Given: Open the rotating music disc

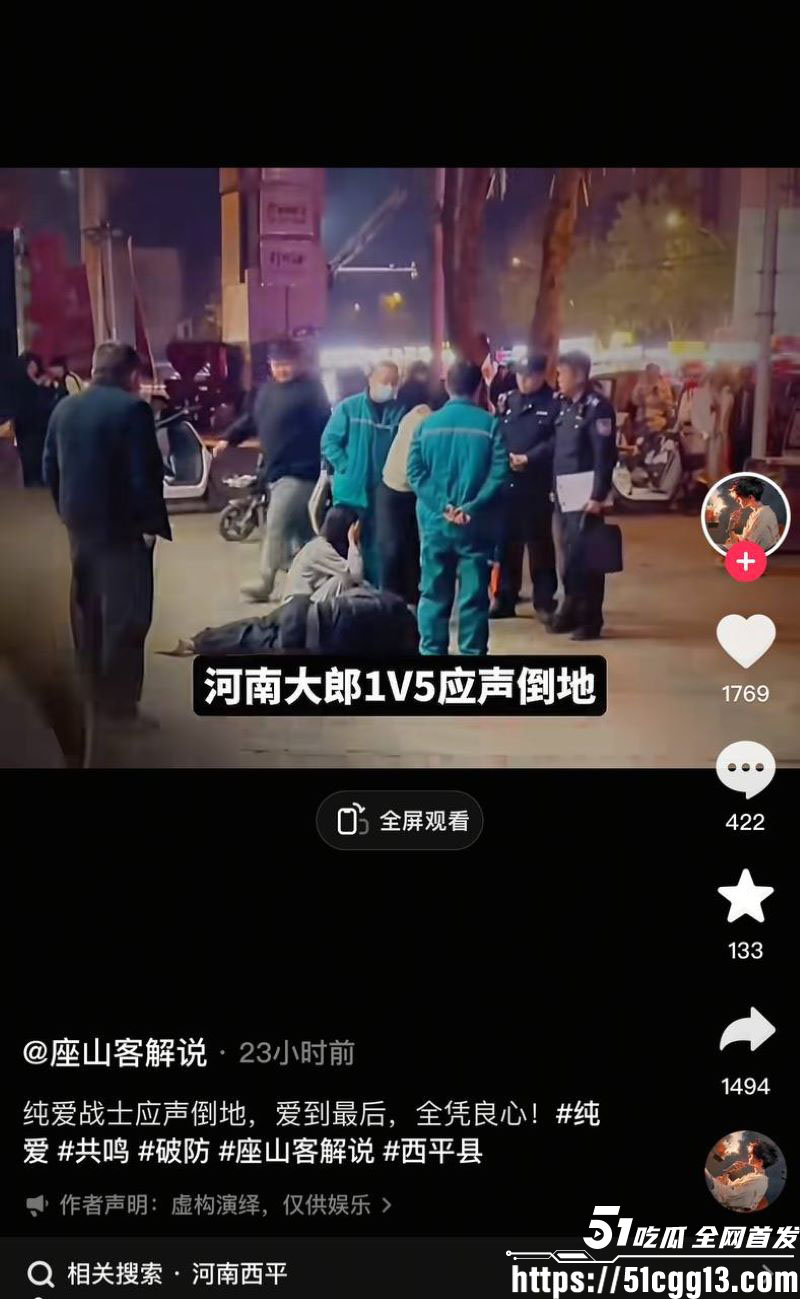Looking at the screenshot, I should click(745, 1171).
